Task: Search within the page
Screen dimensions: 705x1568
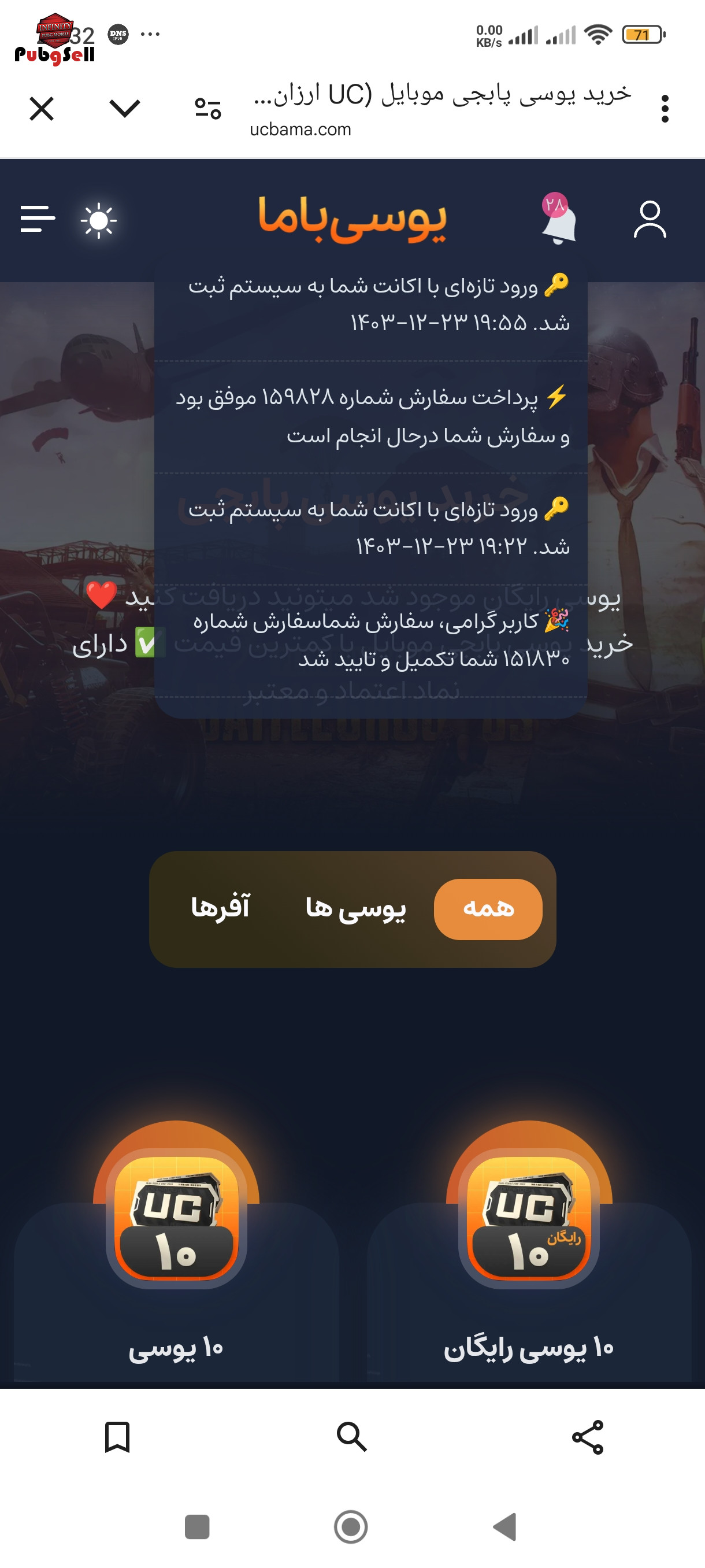Action: pos(351,1437)
